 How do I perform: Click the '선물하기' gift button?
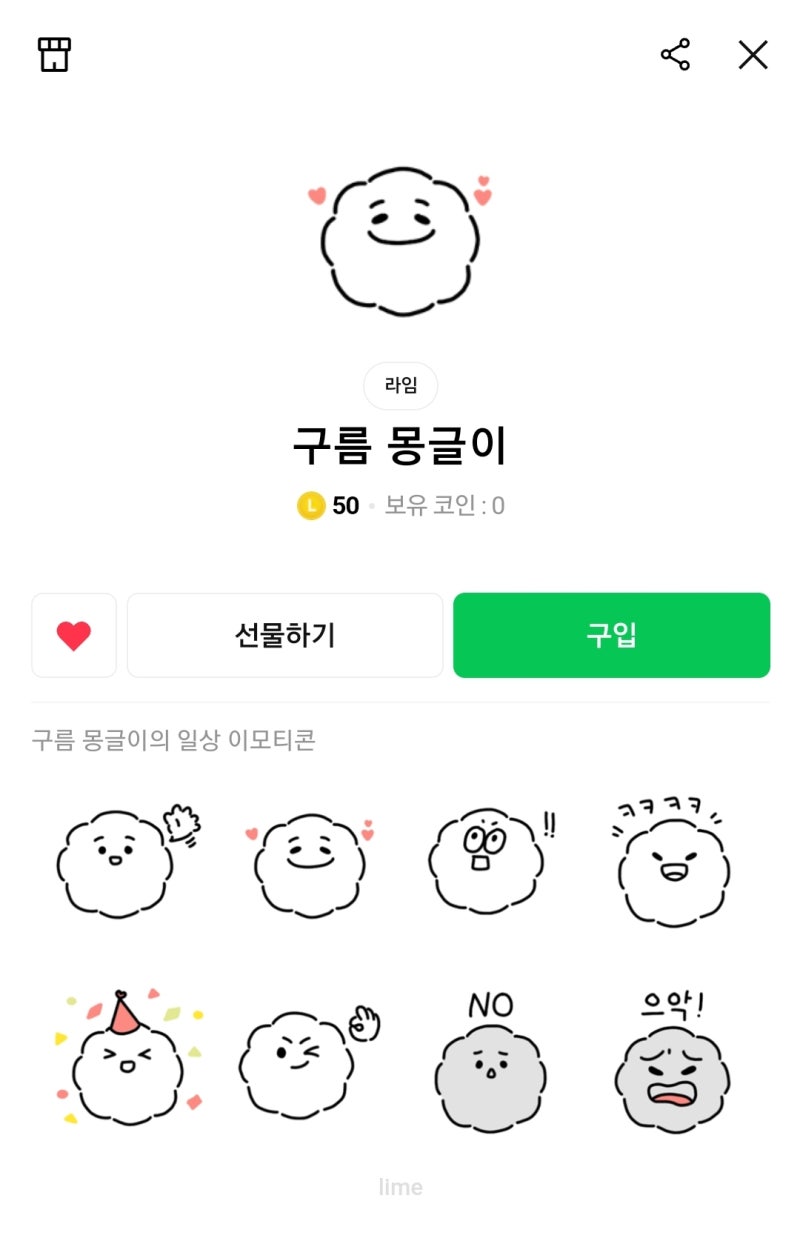[x=285, y=636]
